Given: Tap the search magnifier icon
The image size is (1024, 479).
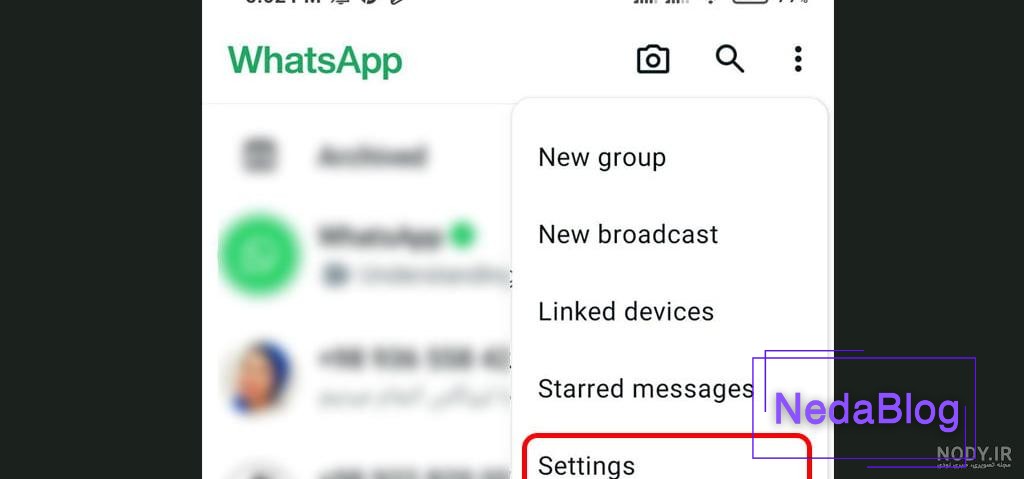Looking at the screenshot, I should 730,60.
